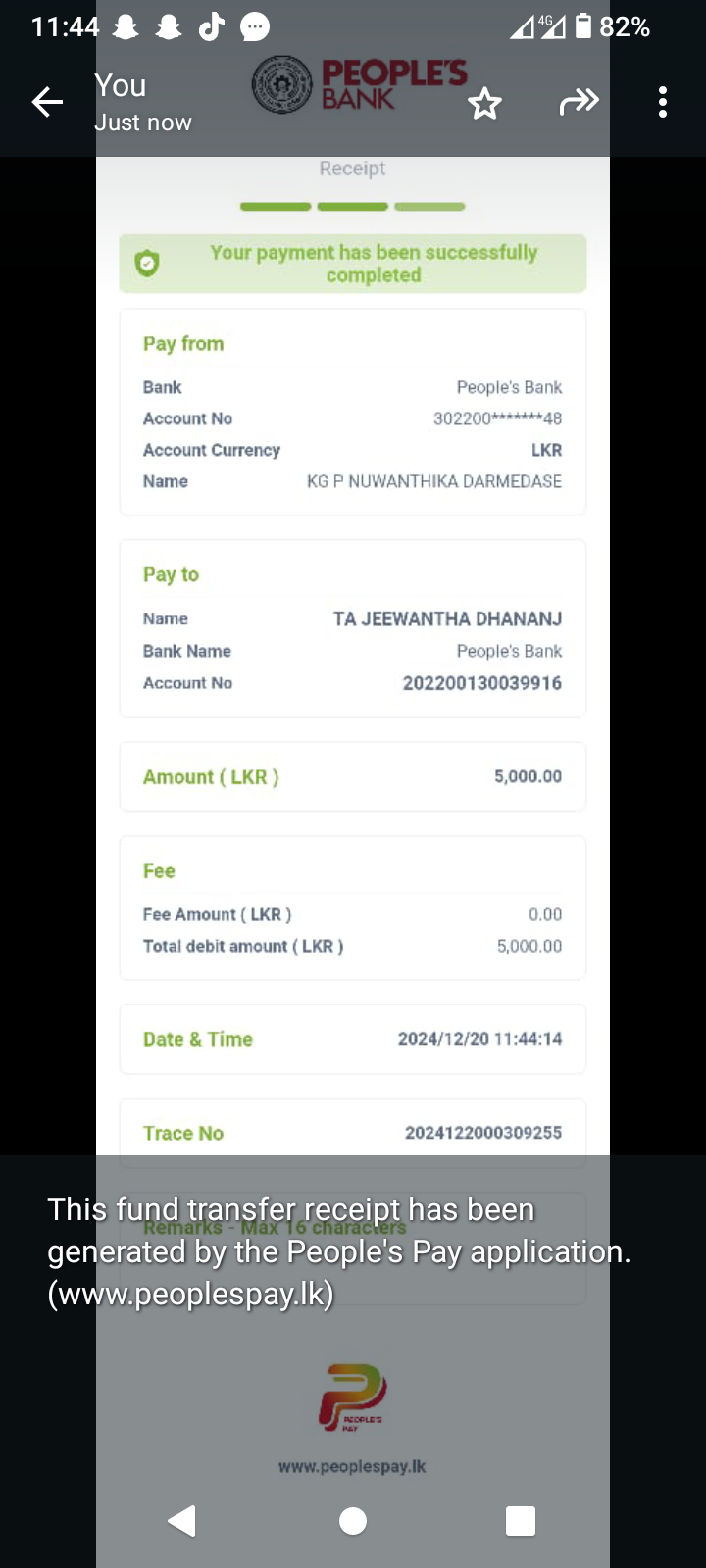Star this image message

[484, 103]
